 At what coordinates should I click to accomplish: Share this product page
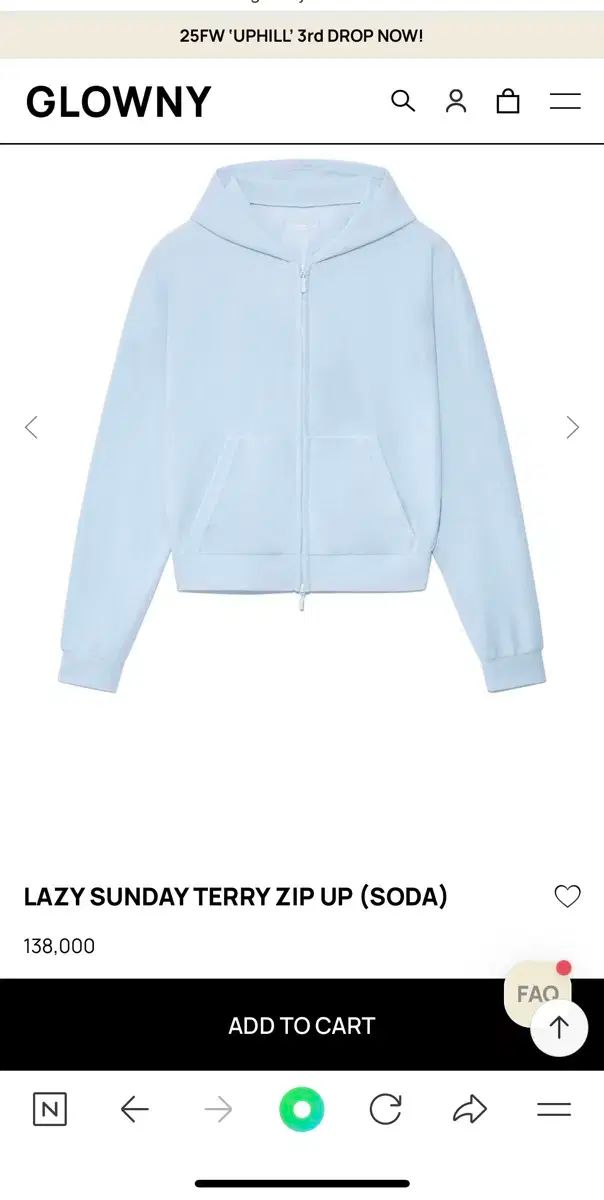pos(469,1109)
